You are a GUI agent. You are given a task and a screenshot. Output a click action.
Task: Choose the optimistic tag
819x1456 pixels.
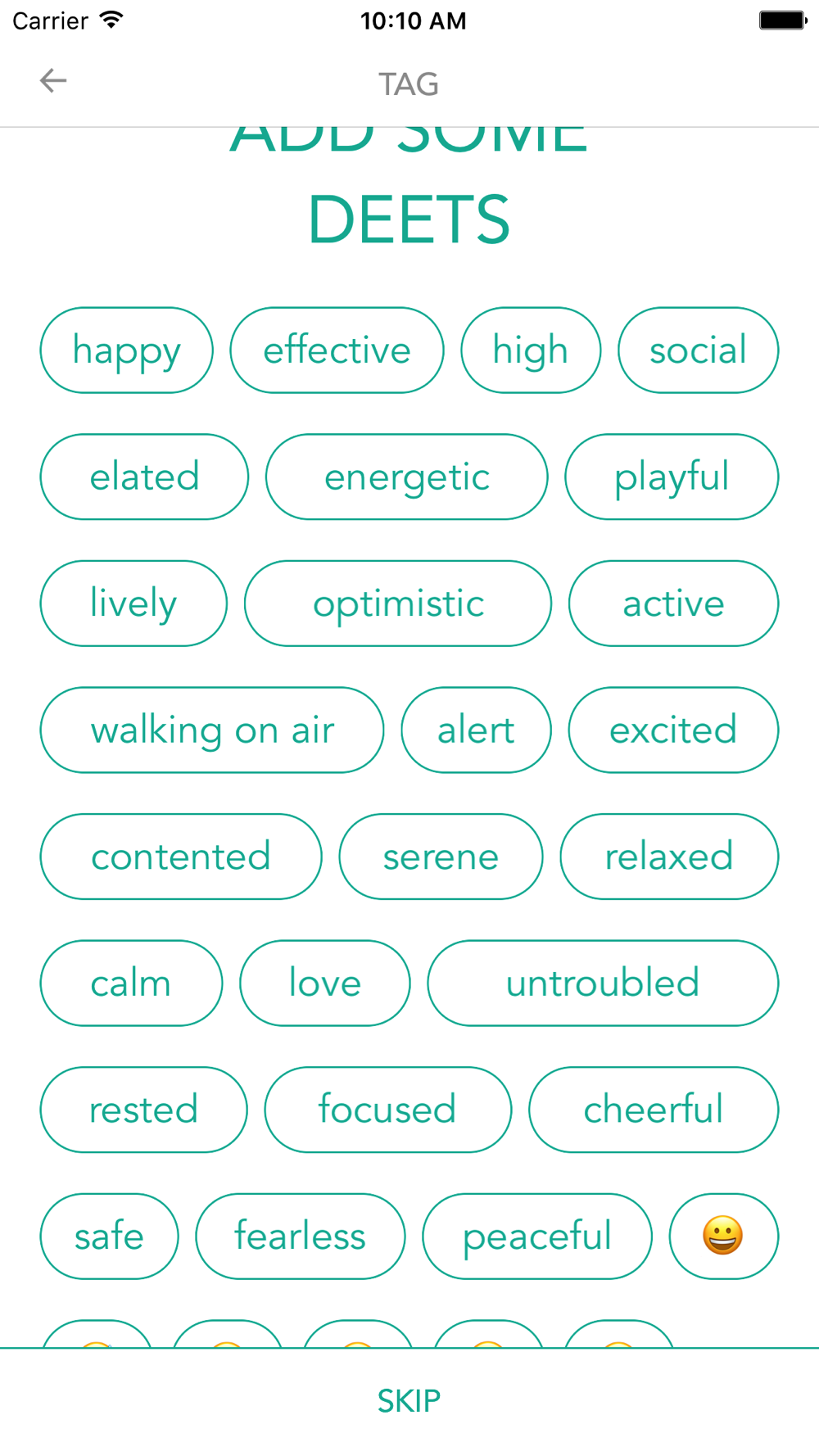[398, 604]
